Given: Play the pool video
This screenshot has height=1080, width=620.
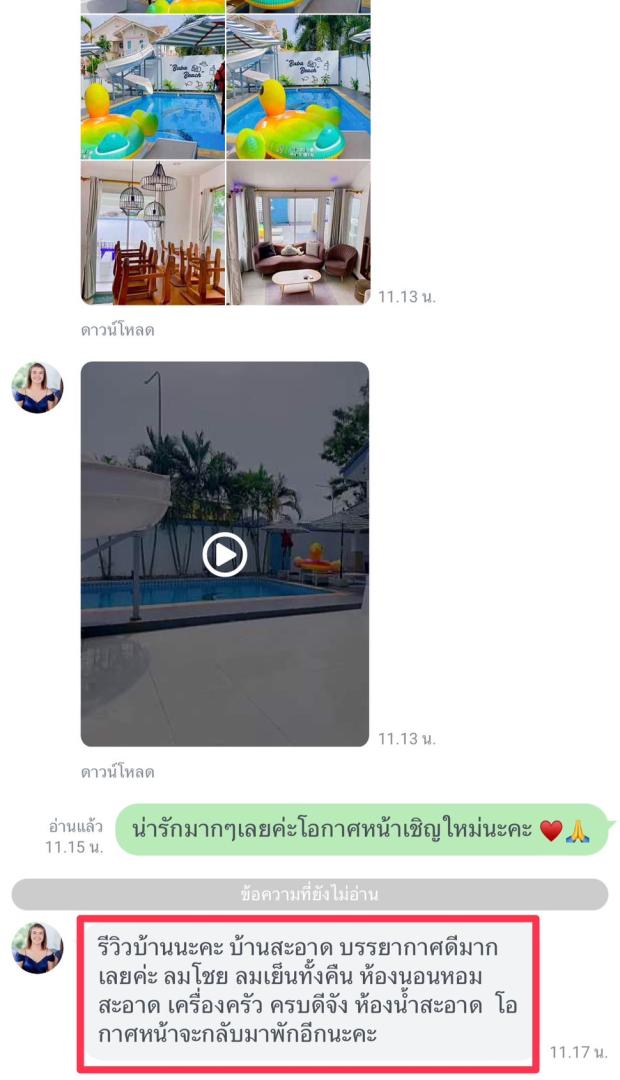Looking at the screenshot, I should point(225,555).
